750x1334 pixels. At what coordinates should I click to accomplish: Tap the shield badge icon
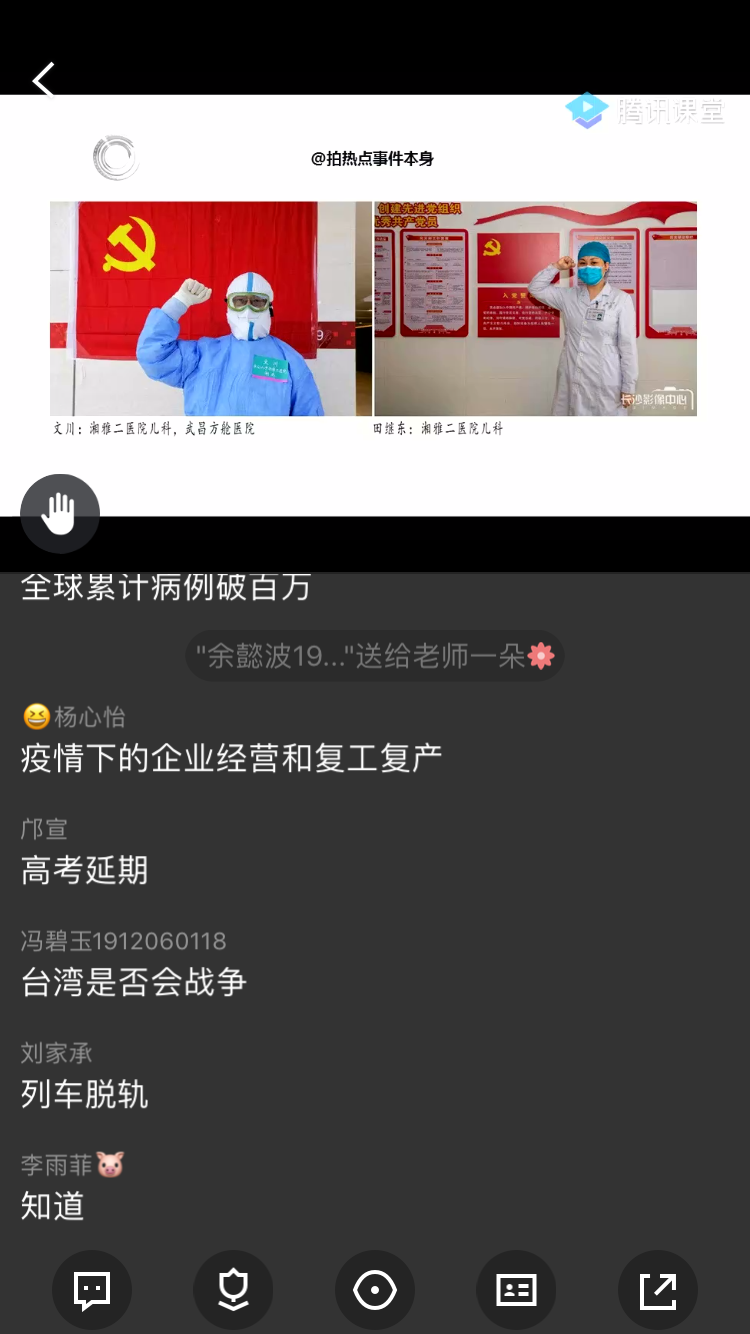(233, 1290)
